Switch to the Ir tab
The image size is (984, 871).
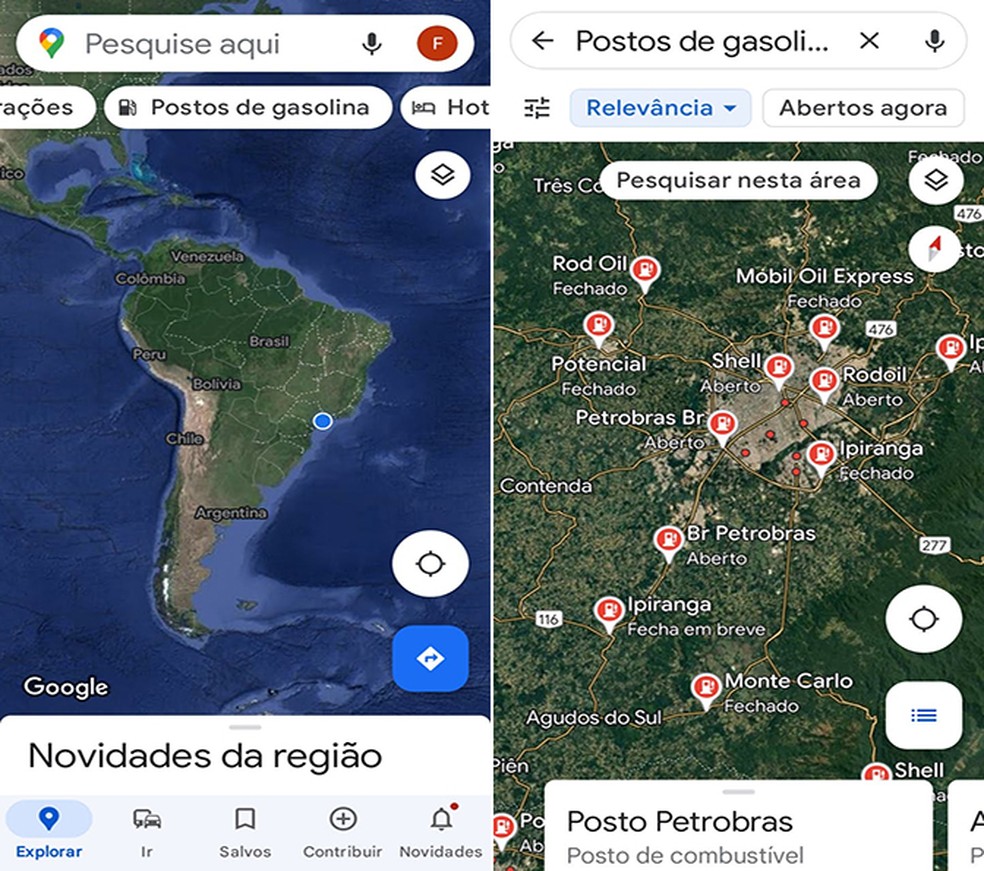click(x=147, y=832)
